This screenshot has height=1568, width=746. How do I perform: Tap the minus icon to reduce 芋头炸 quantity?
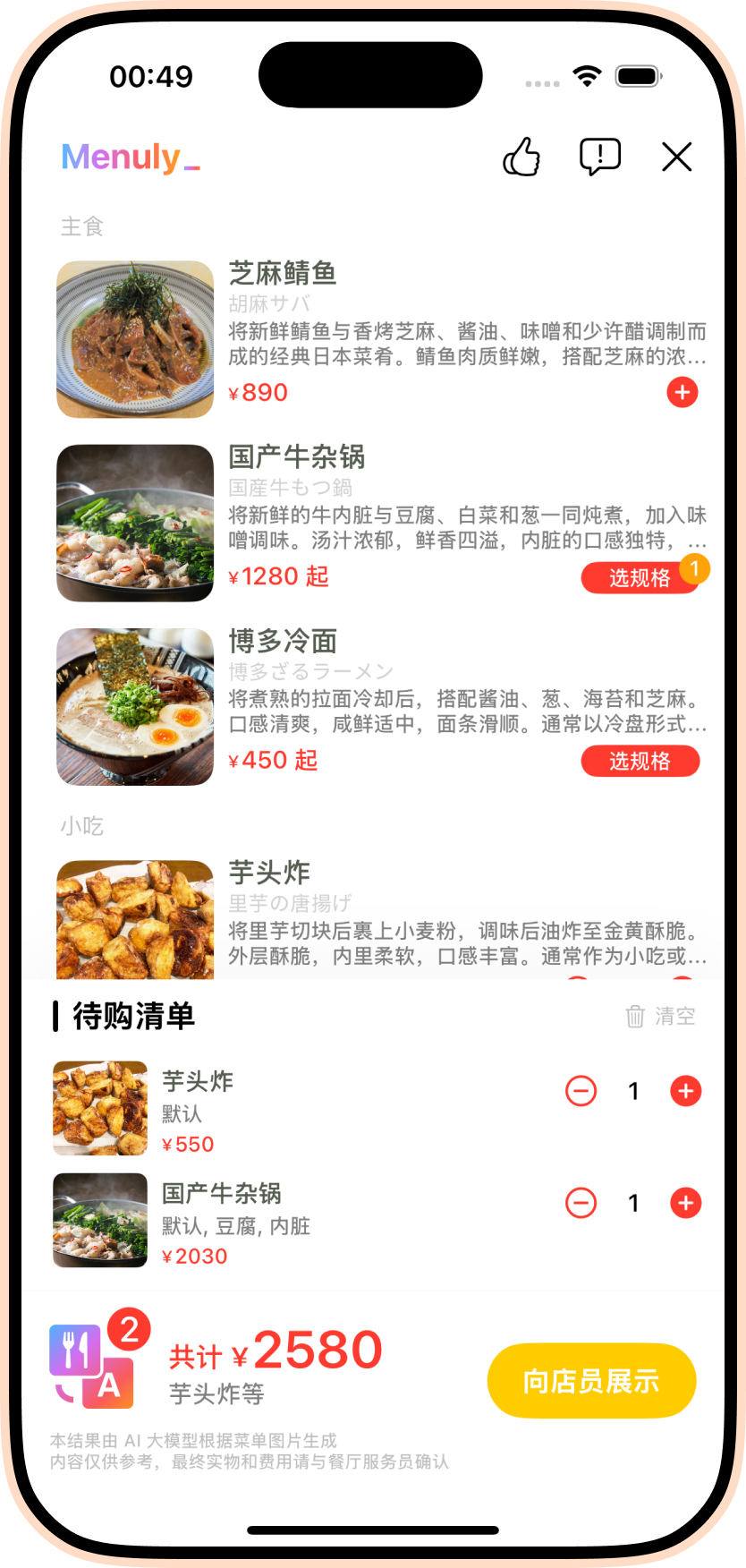[581, 1091]
